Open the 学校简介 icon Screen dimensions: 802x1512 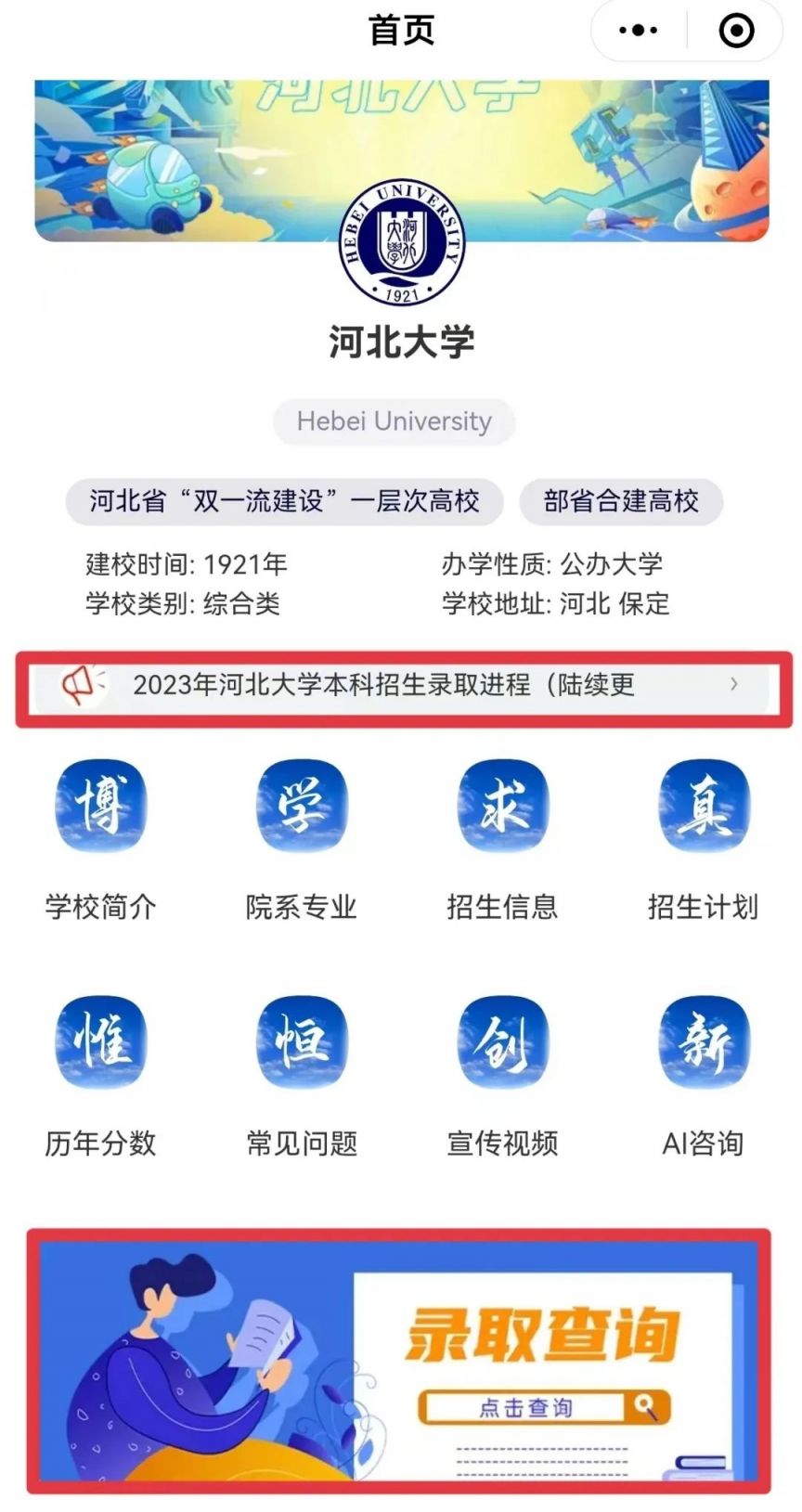99,808
